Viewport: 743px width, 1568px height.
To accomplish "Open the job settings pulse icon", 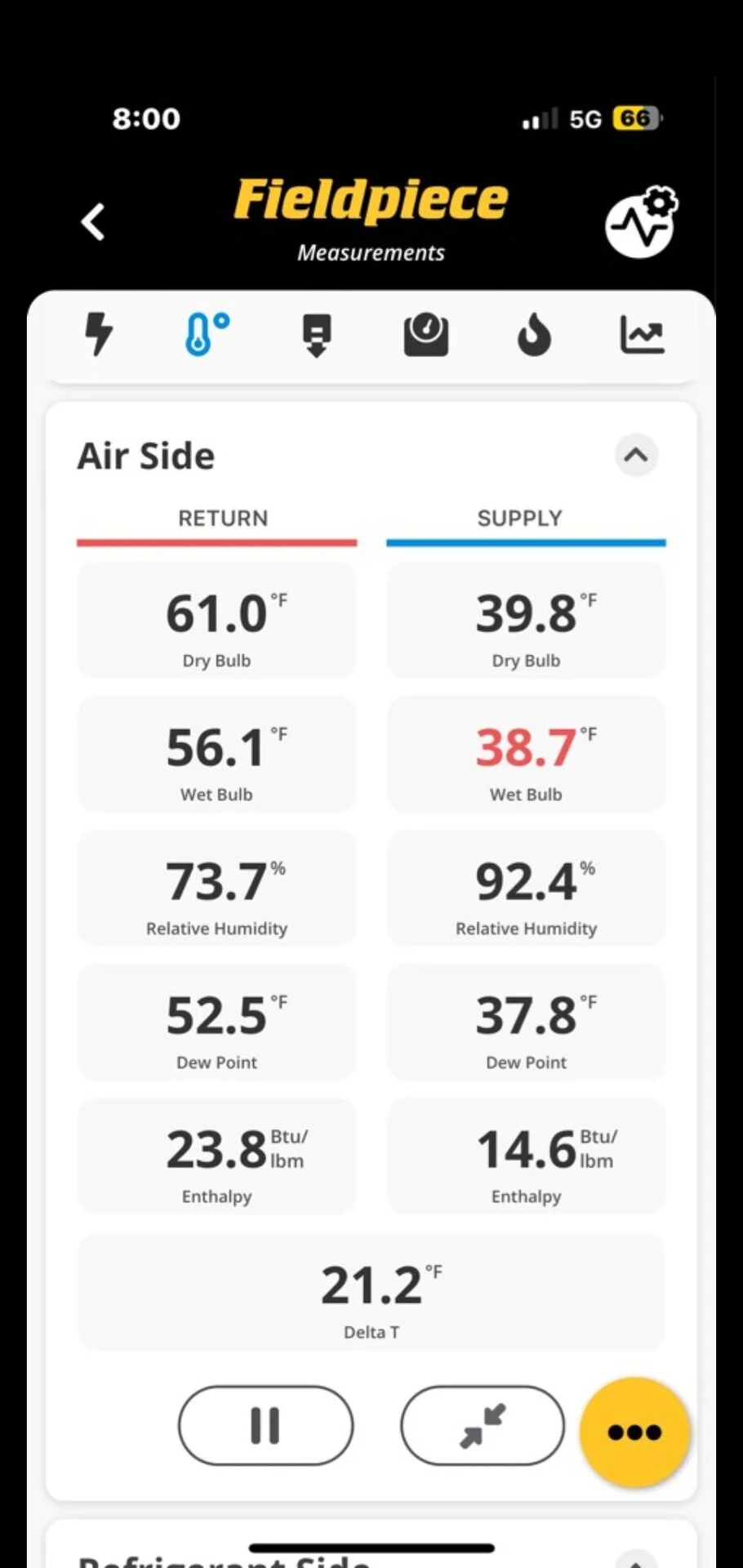I will tap(642, 222).
